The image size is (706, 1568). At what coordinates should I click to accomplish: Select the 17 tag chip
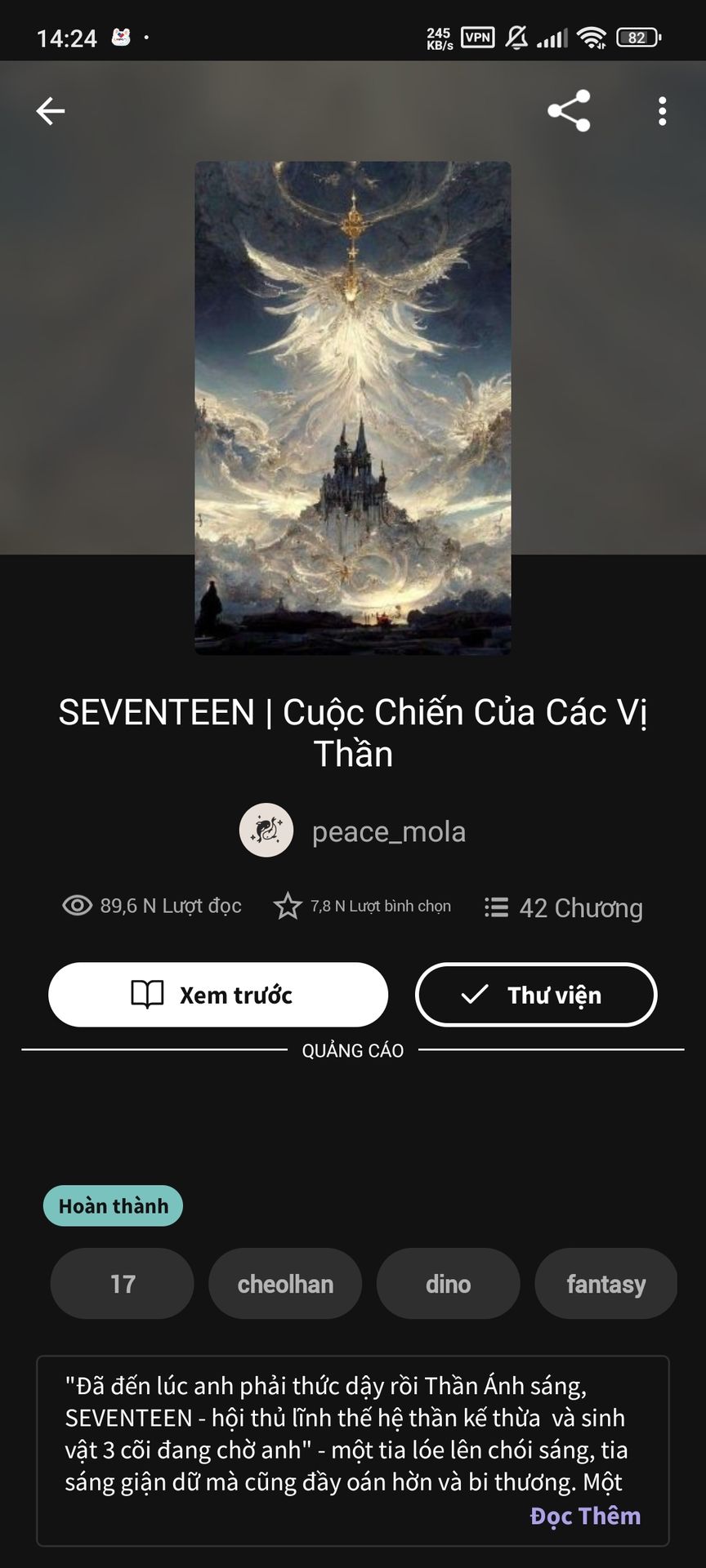[x=123, y=1283]
